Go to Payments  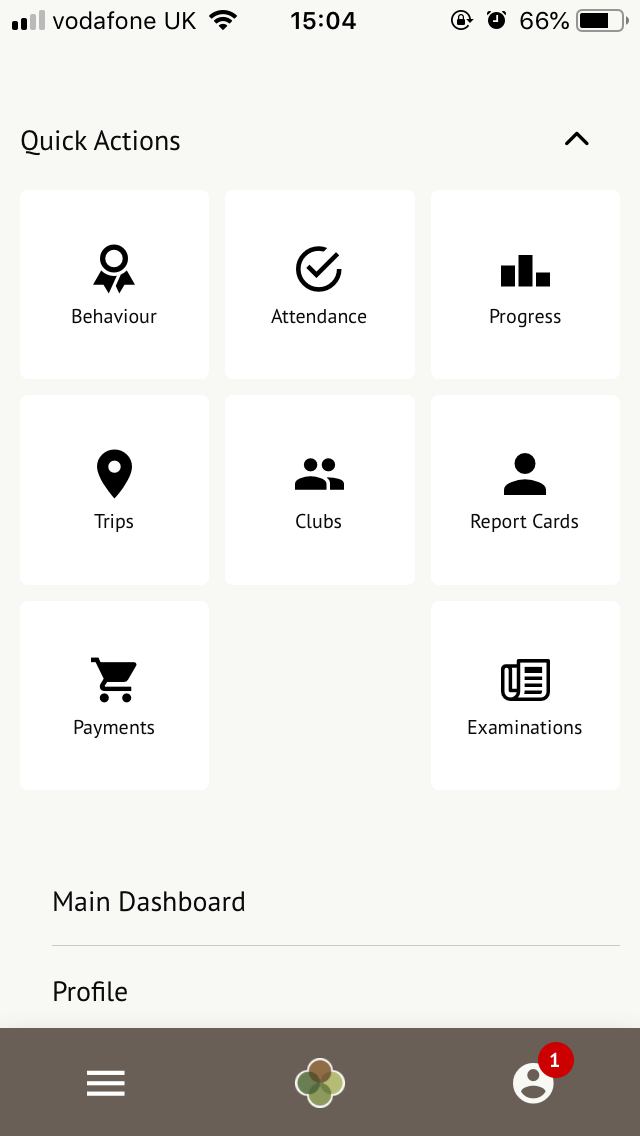(114, 695)
